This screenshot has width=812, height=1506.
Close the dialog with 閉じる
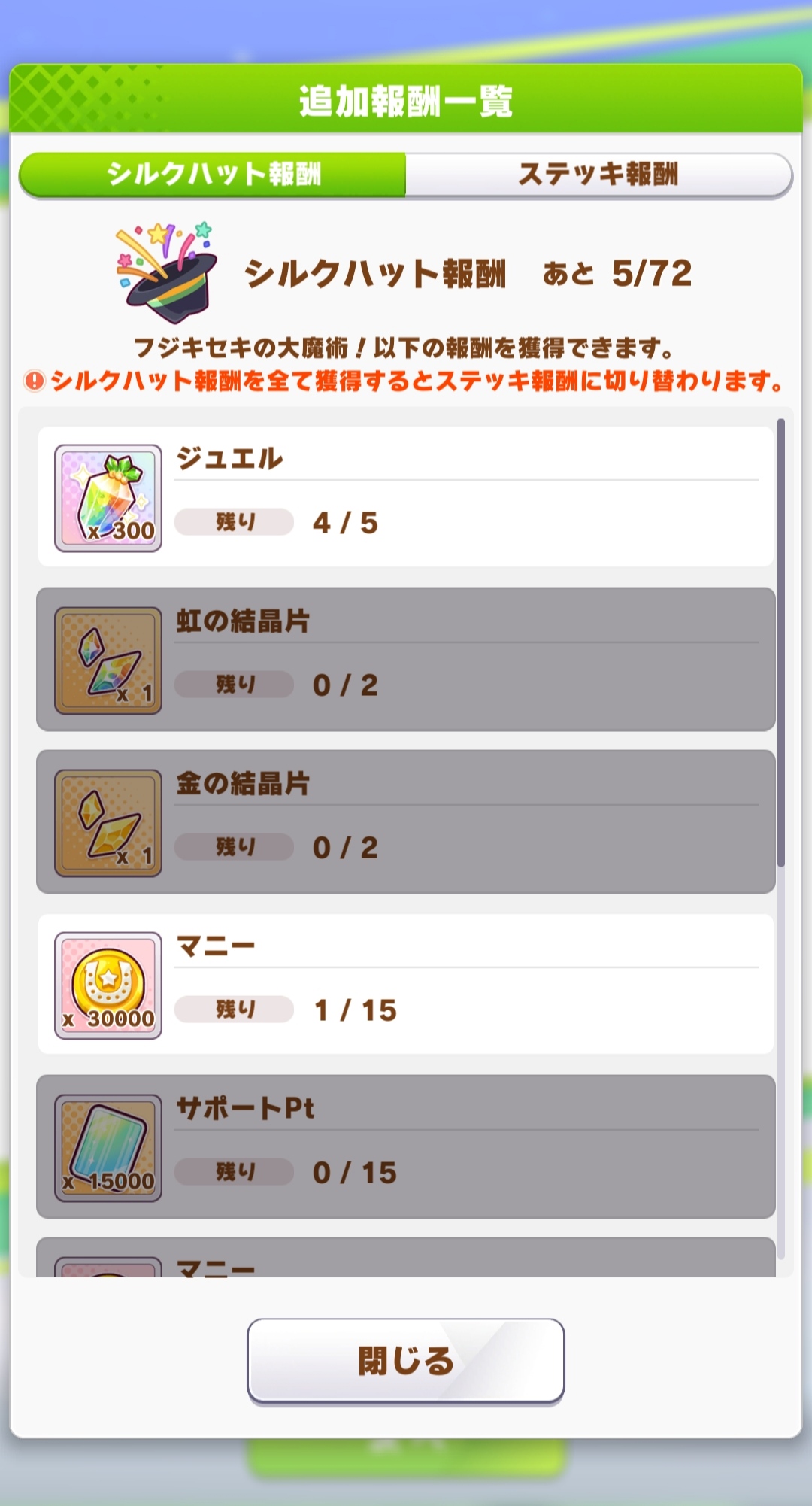tap(405, 1360)
